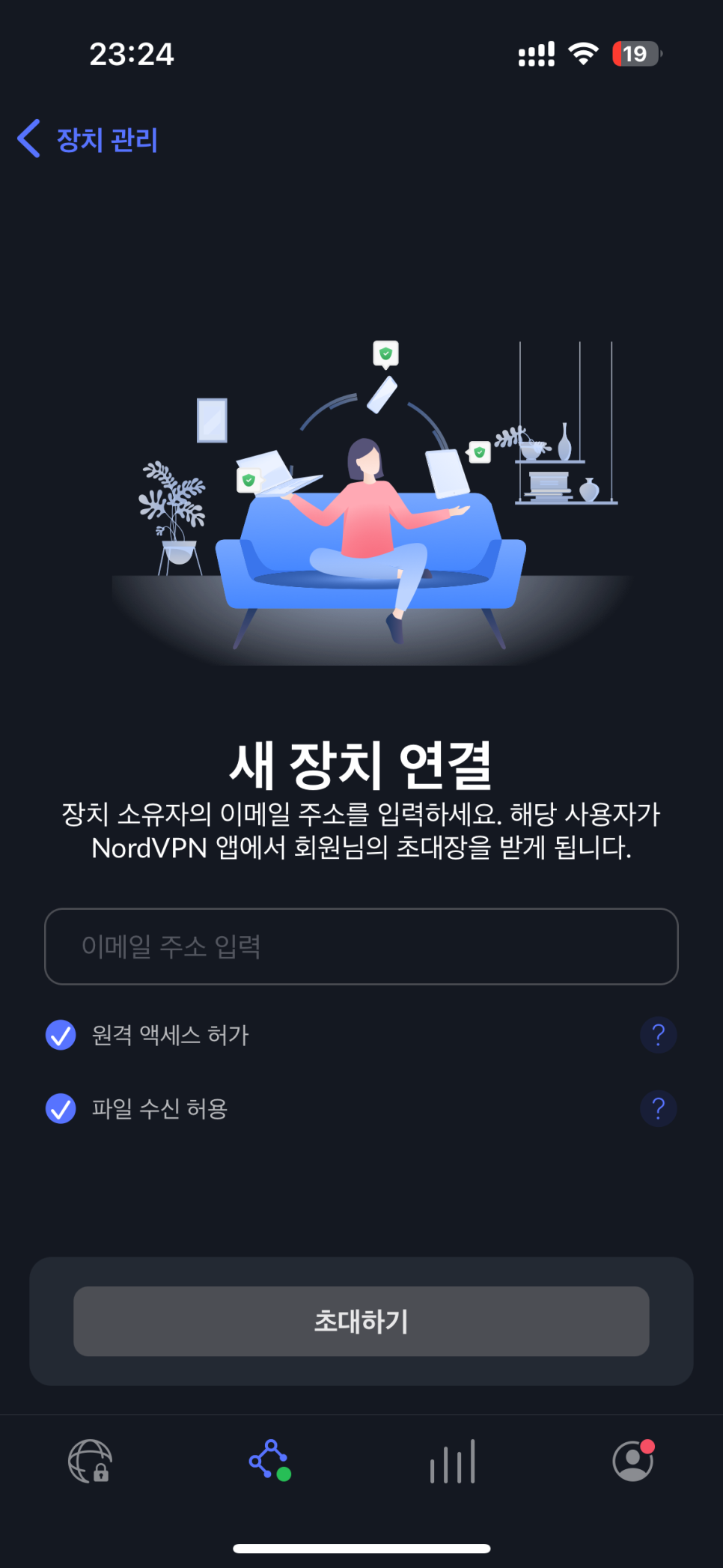Open help for 원격 액세스 허가
This screenshot has height=1568, width=723.
[x=659, y=1035]
